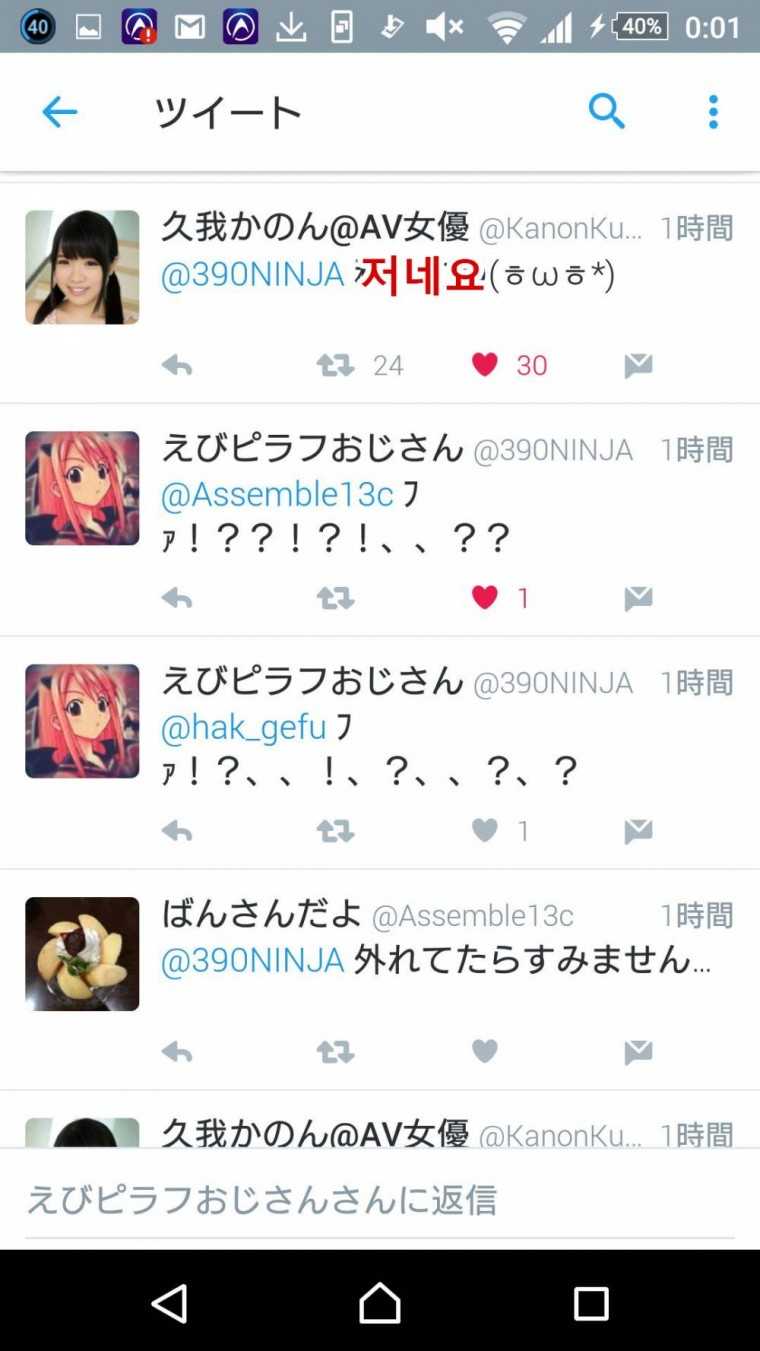Open the search magnifier icon
760x1351 pixels.
(x=606, y=112)
